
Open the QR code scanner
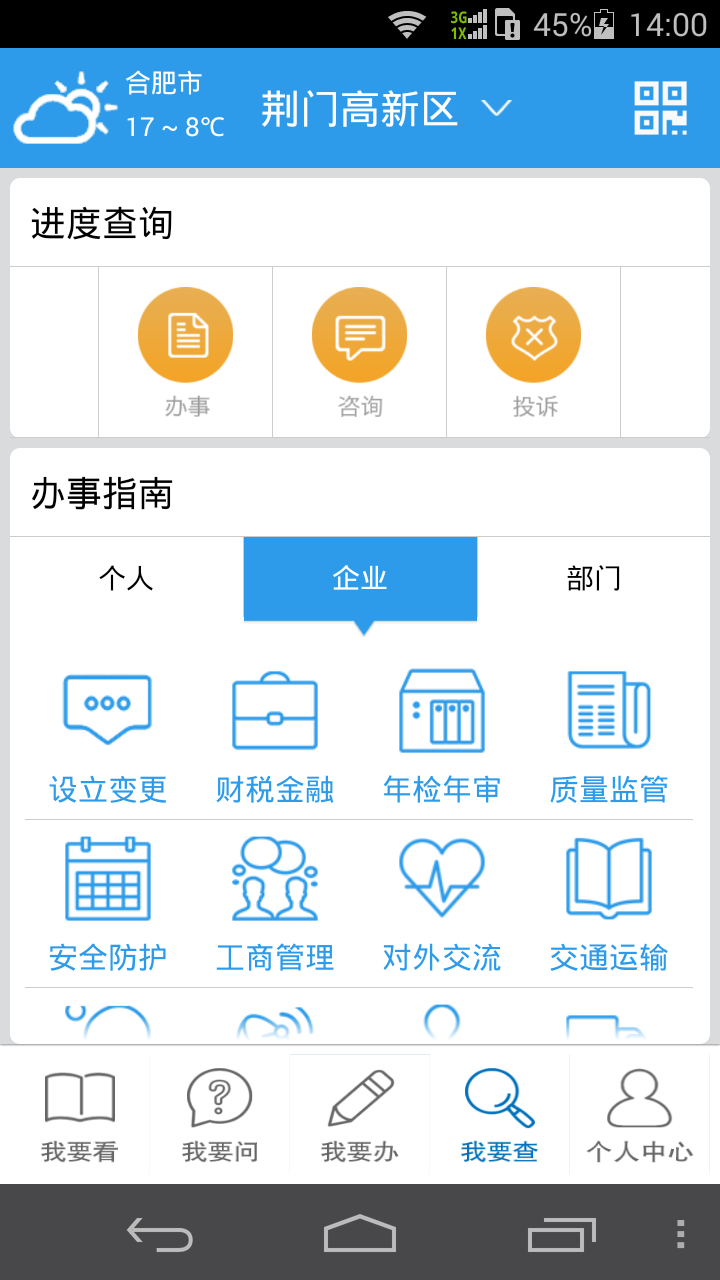(660, 108)
